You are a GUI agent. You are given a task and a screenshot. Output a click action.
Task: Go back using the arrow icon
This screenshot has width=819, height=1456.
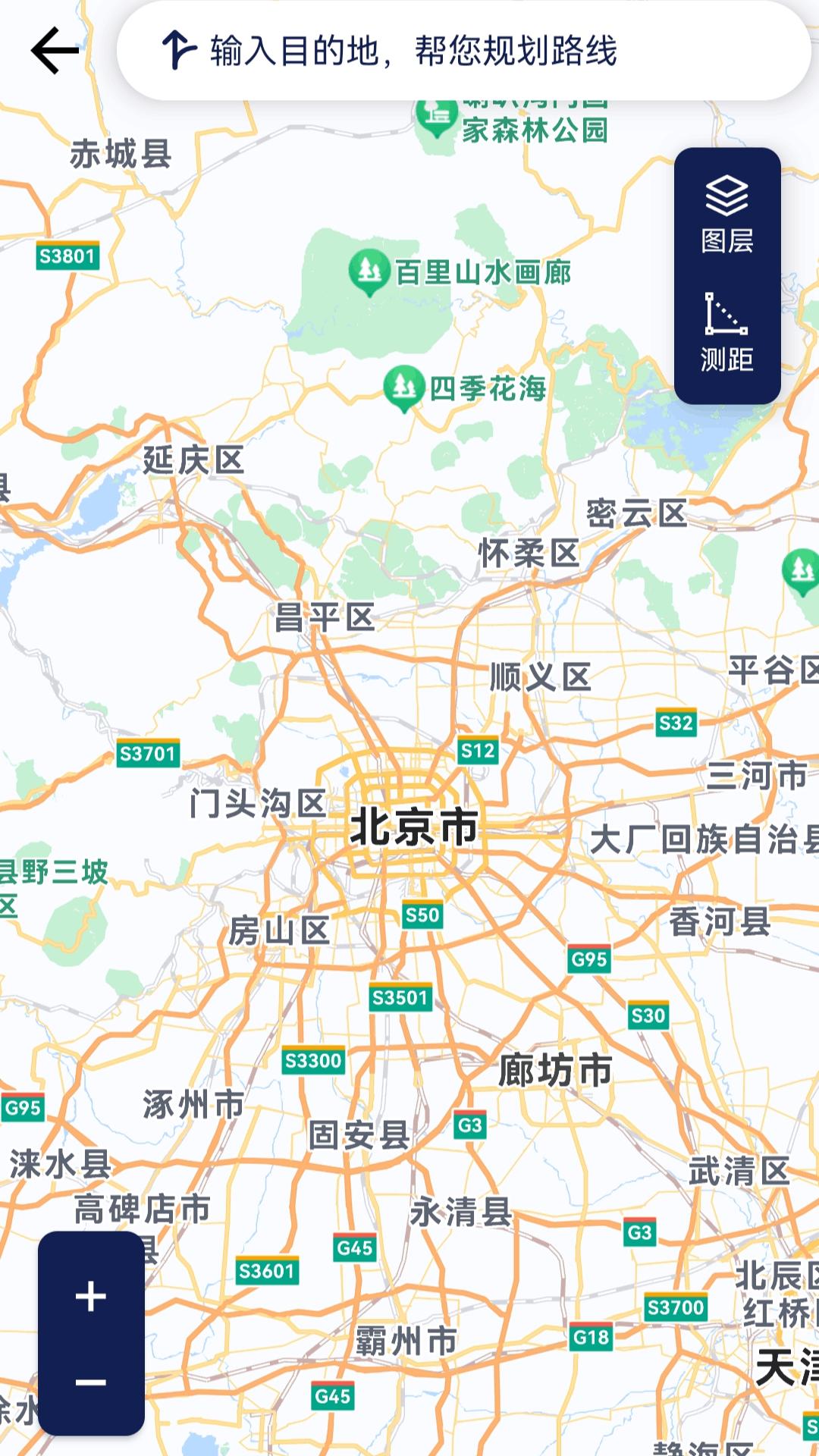[x=55, y=51]
